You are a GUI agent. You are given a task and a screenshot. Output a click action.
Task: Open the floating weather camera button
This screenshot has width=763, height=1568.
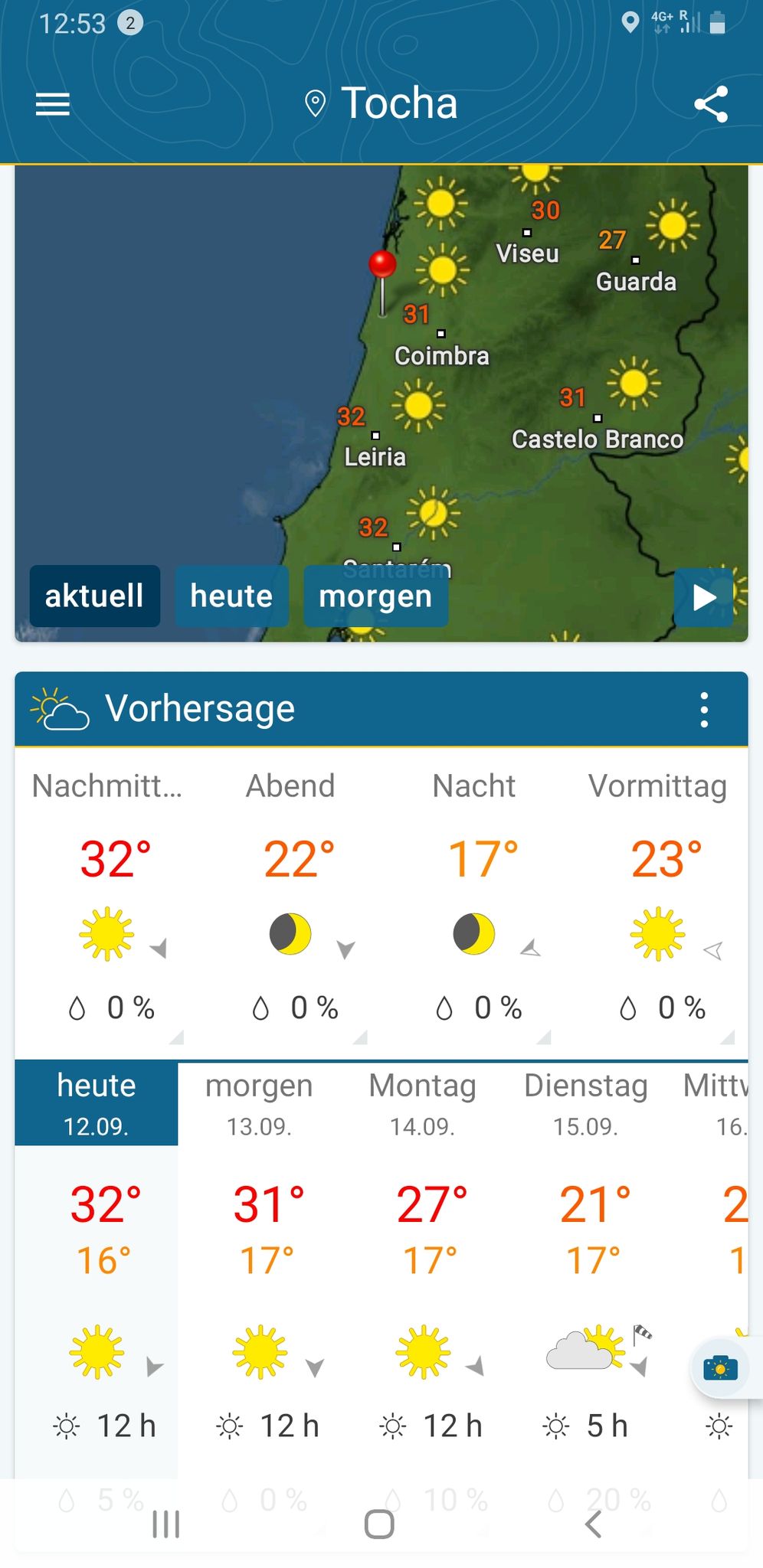(x=720, y=1367)
